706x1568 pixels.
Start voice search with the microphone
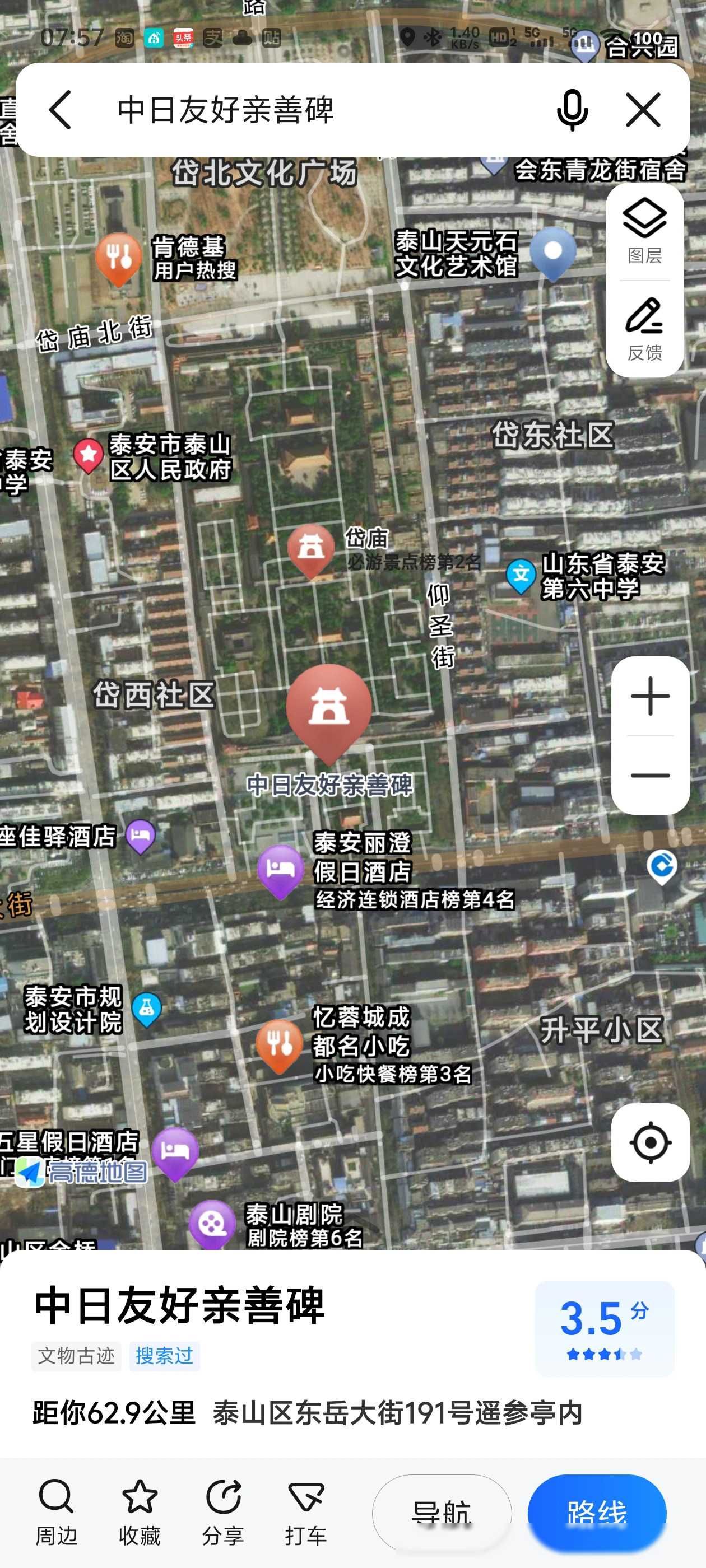tap(572, 110)
